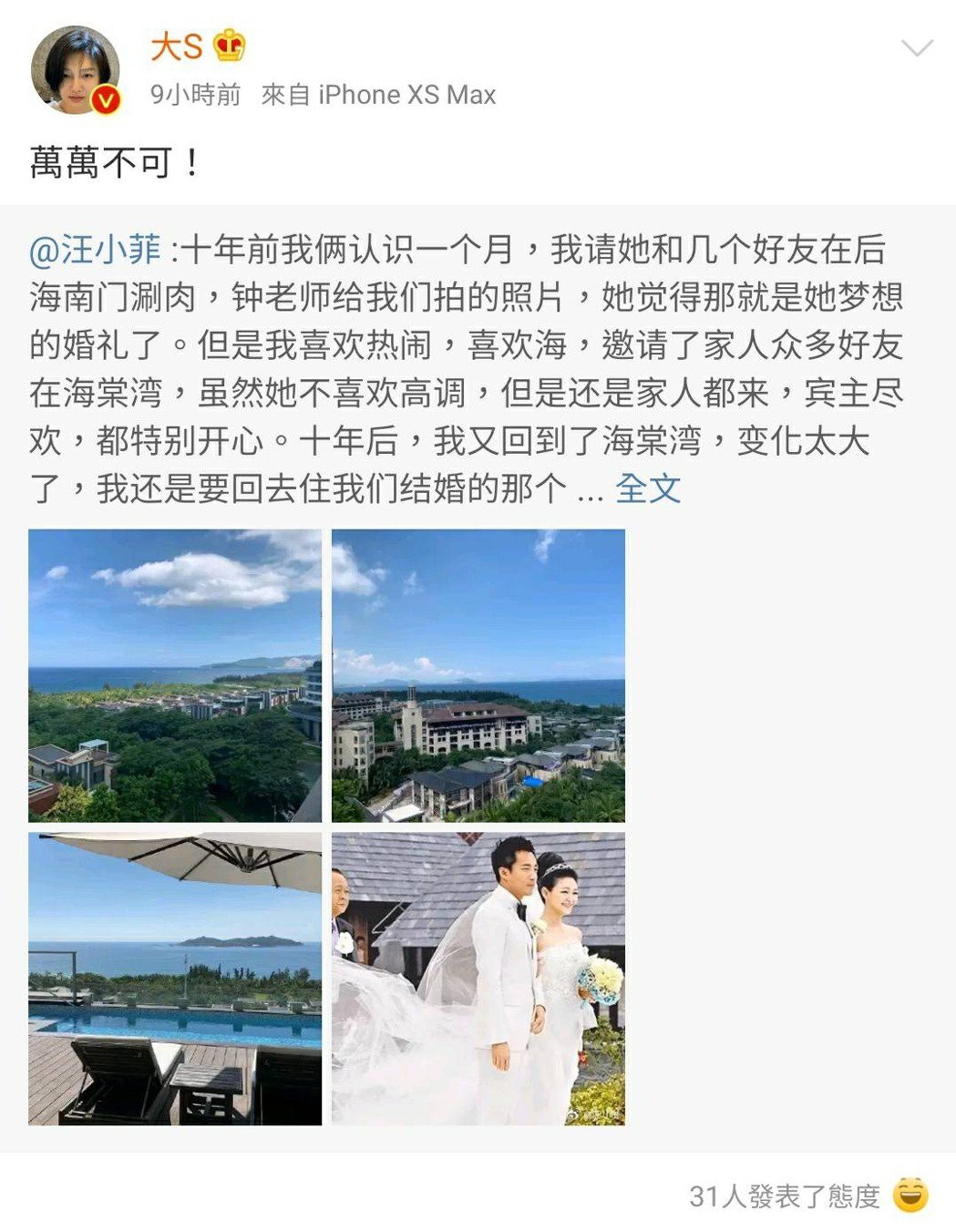Open the post options chevron menu
This screenshot has height=1232, width=956.
tap(916, 48)
